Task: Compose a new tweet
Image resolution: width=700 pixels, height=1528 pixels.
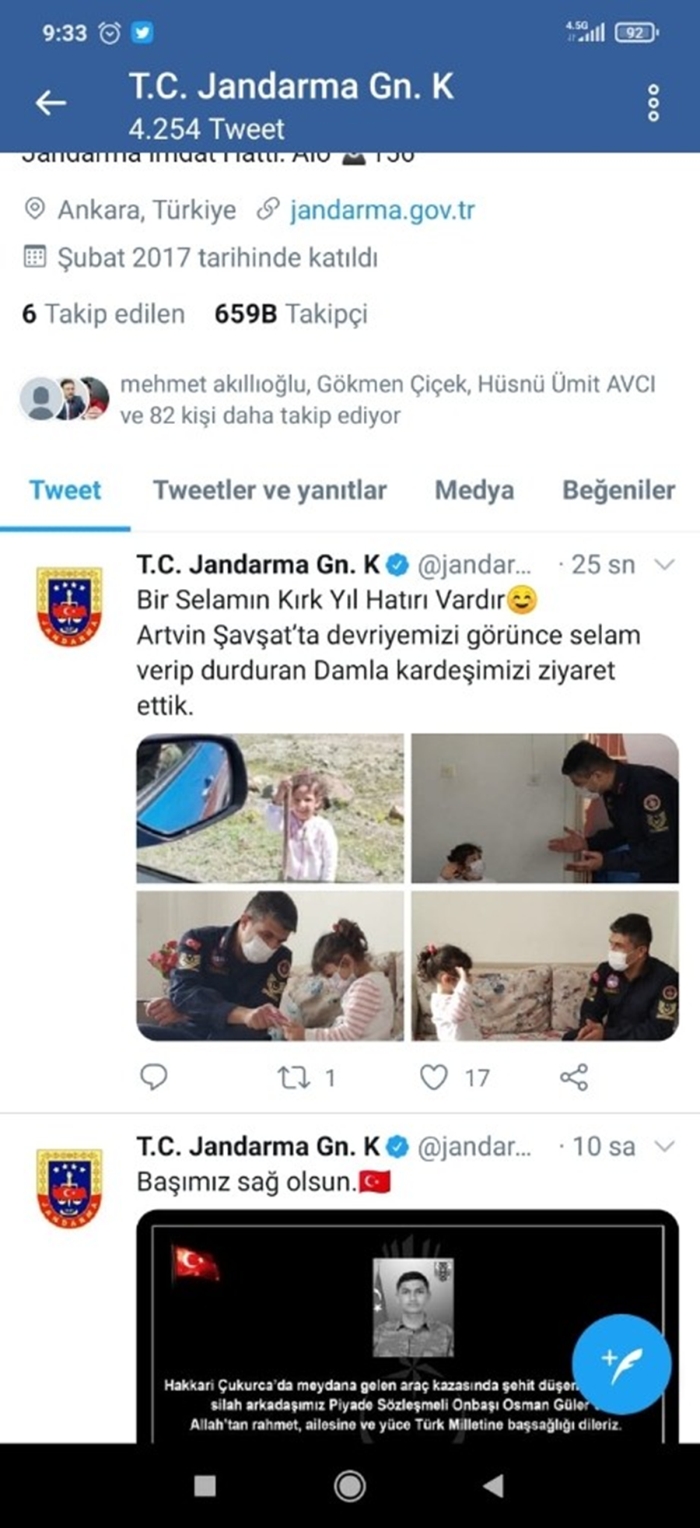Action: [x=622, y=1364]
